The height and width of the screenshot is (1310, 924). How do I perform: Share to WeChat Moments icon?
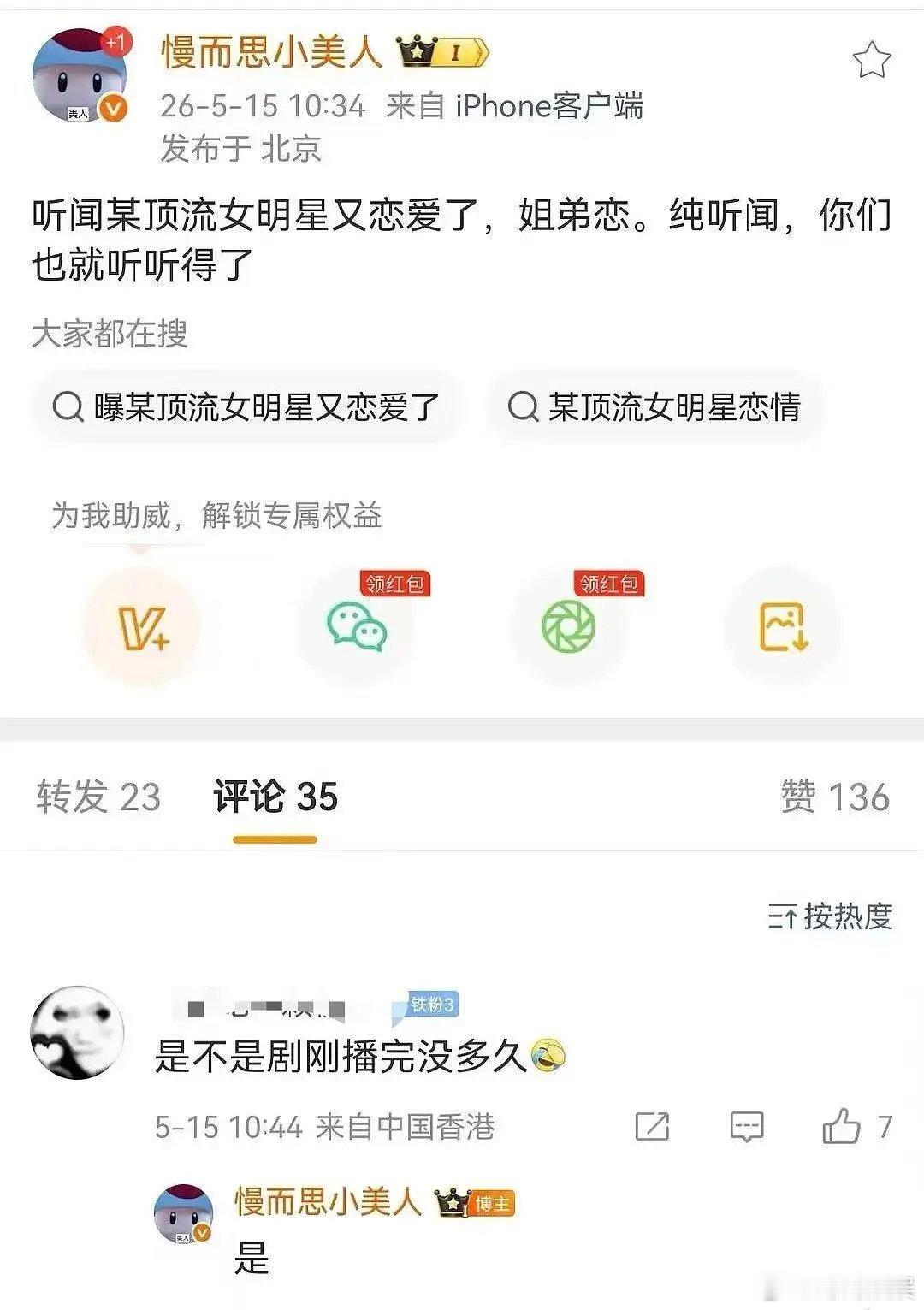tap(569, 627)
